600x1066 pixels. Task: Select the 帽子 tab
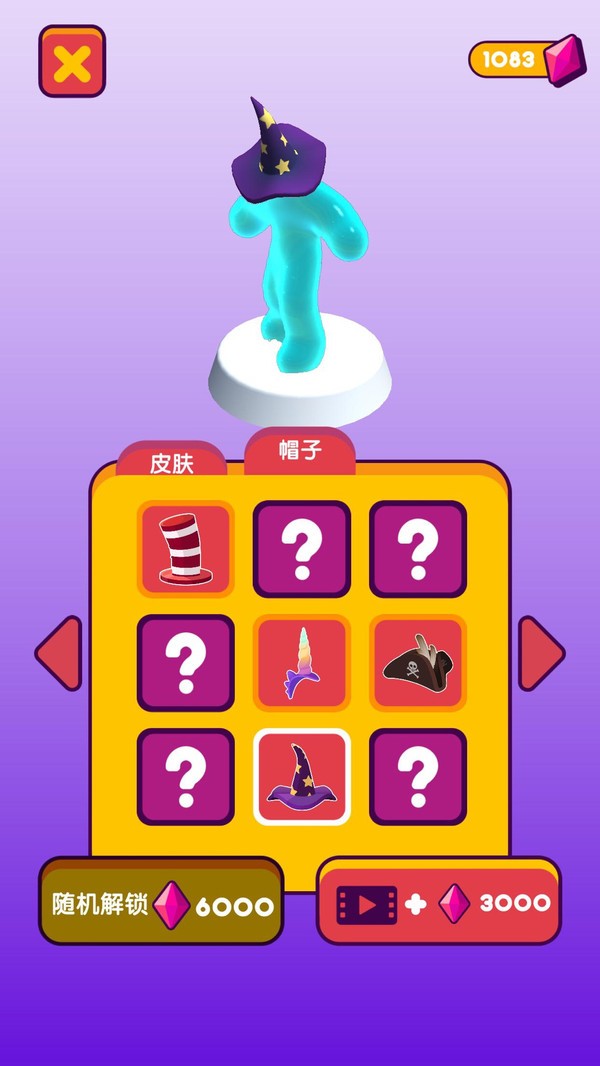point(300,451)
